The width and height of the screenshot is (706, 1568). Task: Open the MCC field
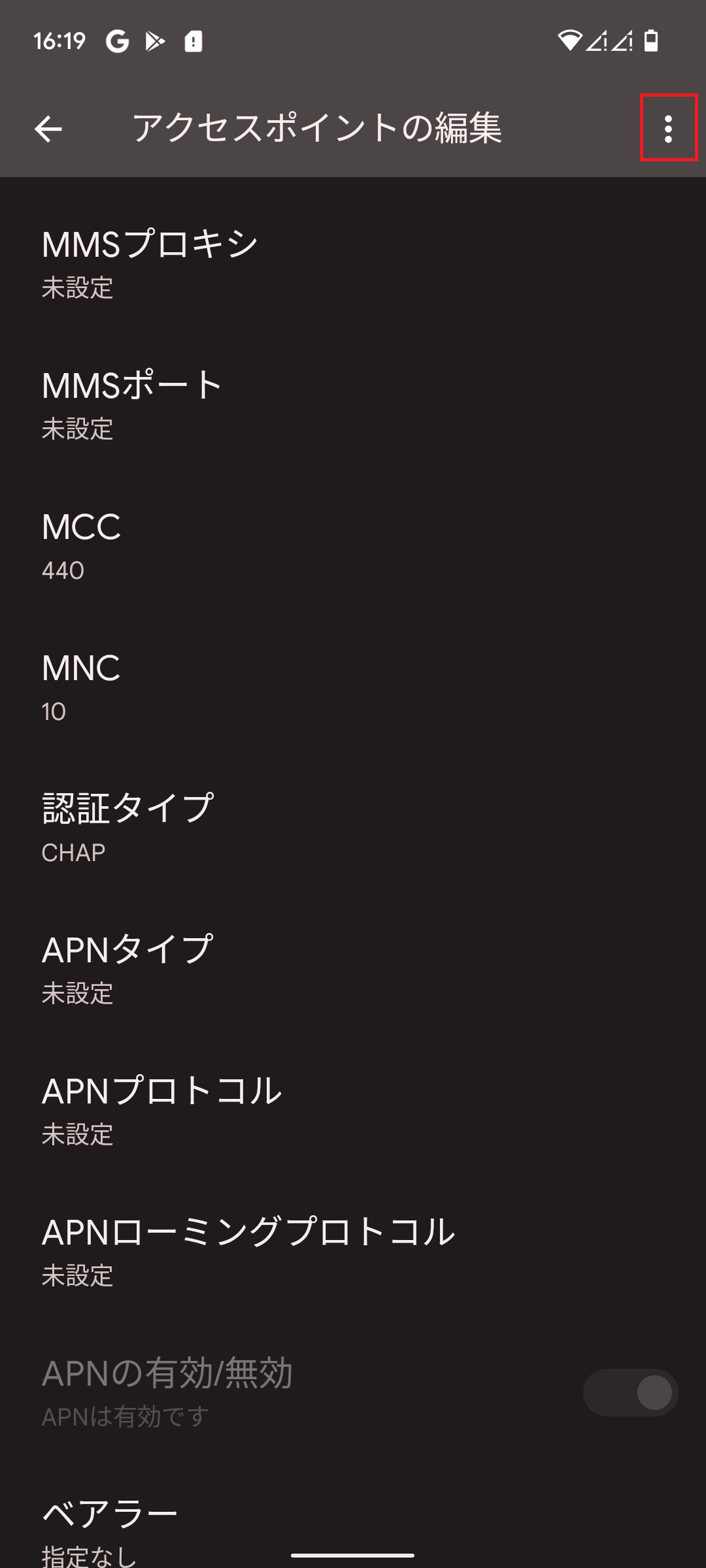click(353, 547)
